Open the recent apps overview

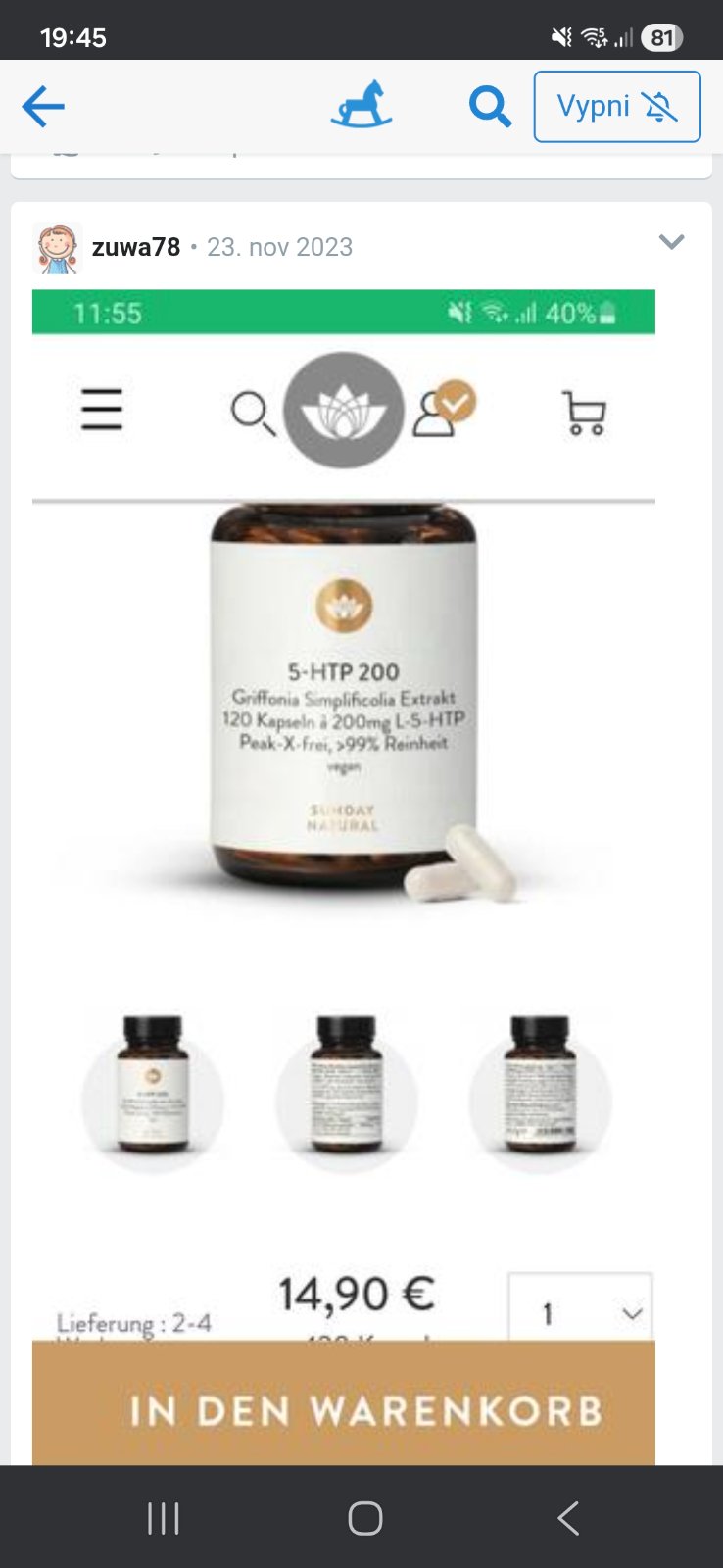click(x=163, y=1518)
